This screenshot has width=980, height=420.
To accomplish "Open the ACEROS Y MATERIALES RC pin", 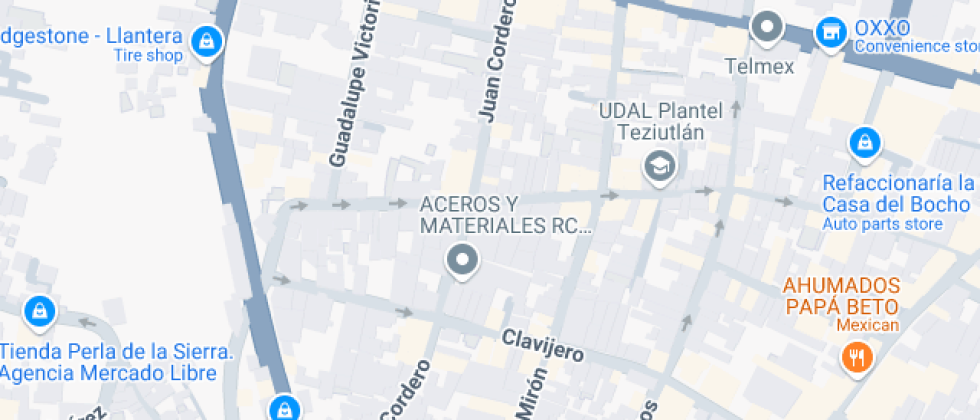I will click(x=462, y=261).
